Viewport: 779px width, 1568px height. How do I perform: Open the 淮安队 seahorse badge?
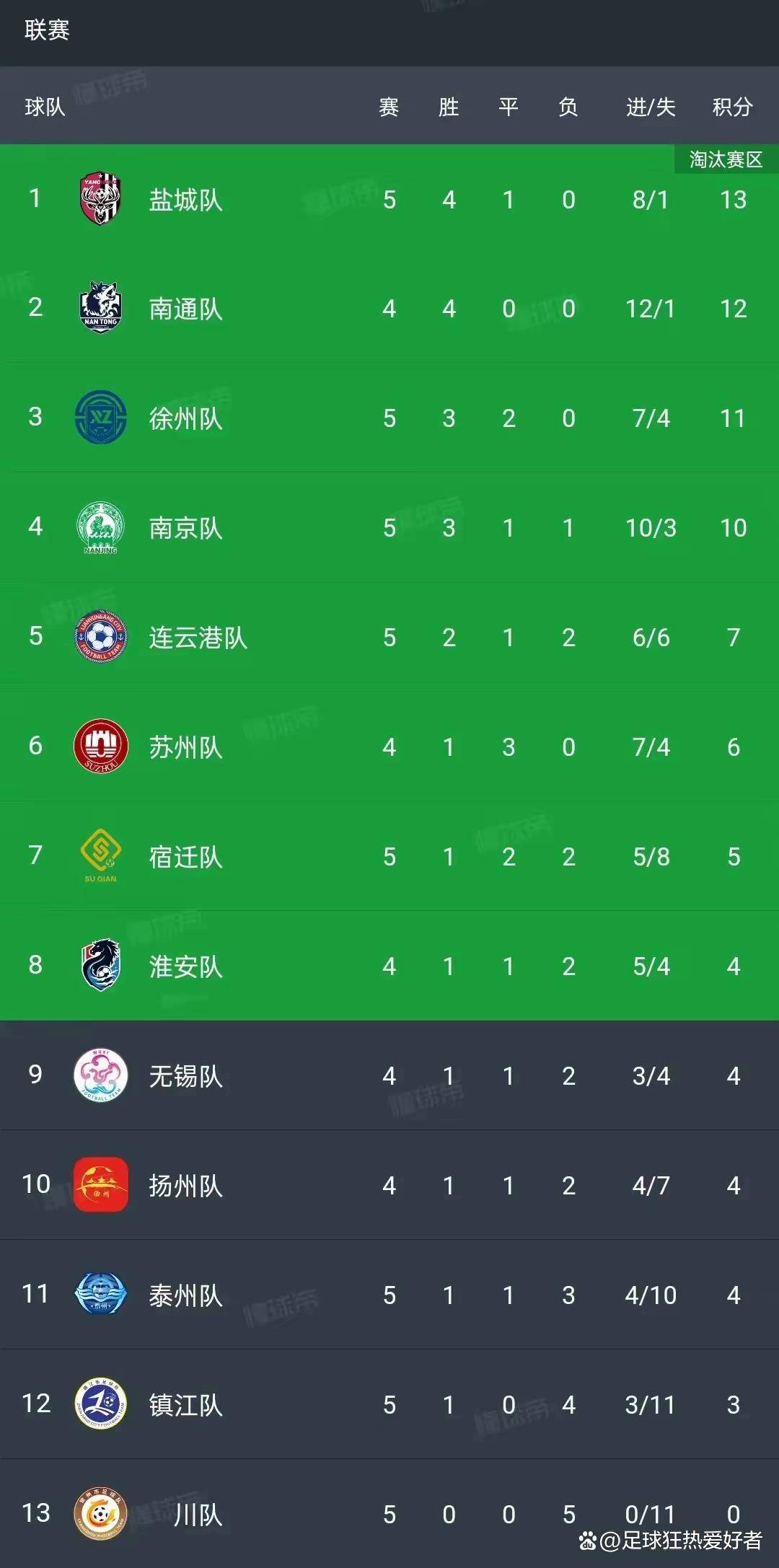click(x=101, y=966)
